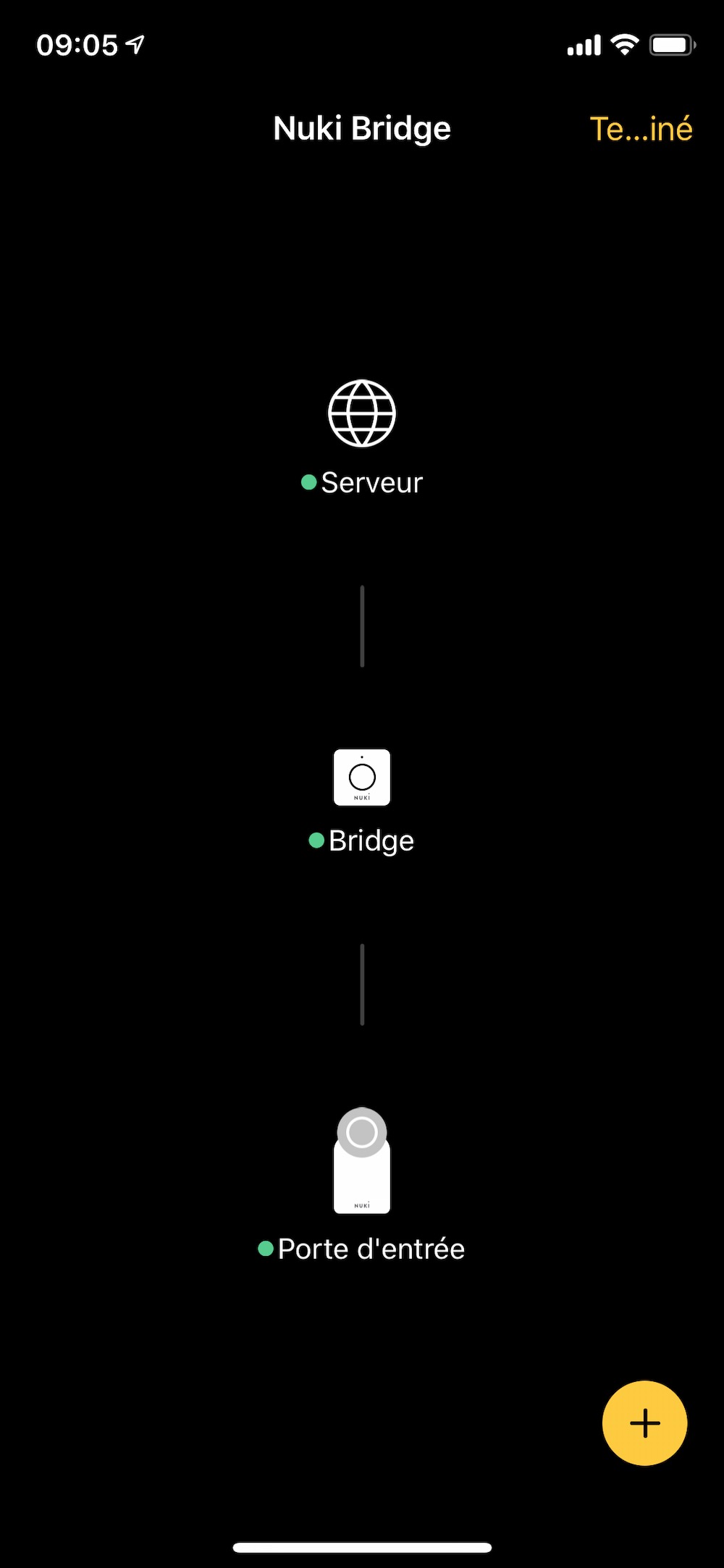Add a new device with plus button
This screenshot has width=724, height=1568.
pyautogui.click(x=644, y=1422)
